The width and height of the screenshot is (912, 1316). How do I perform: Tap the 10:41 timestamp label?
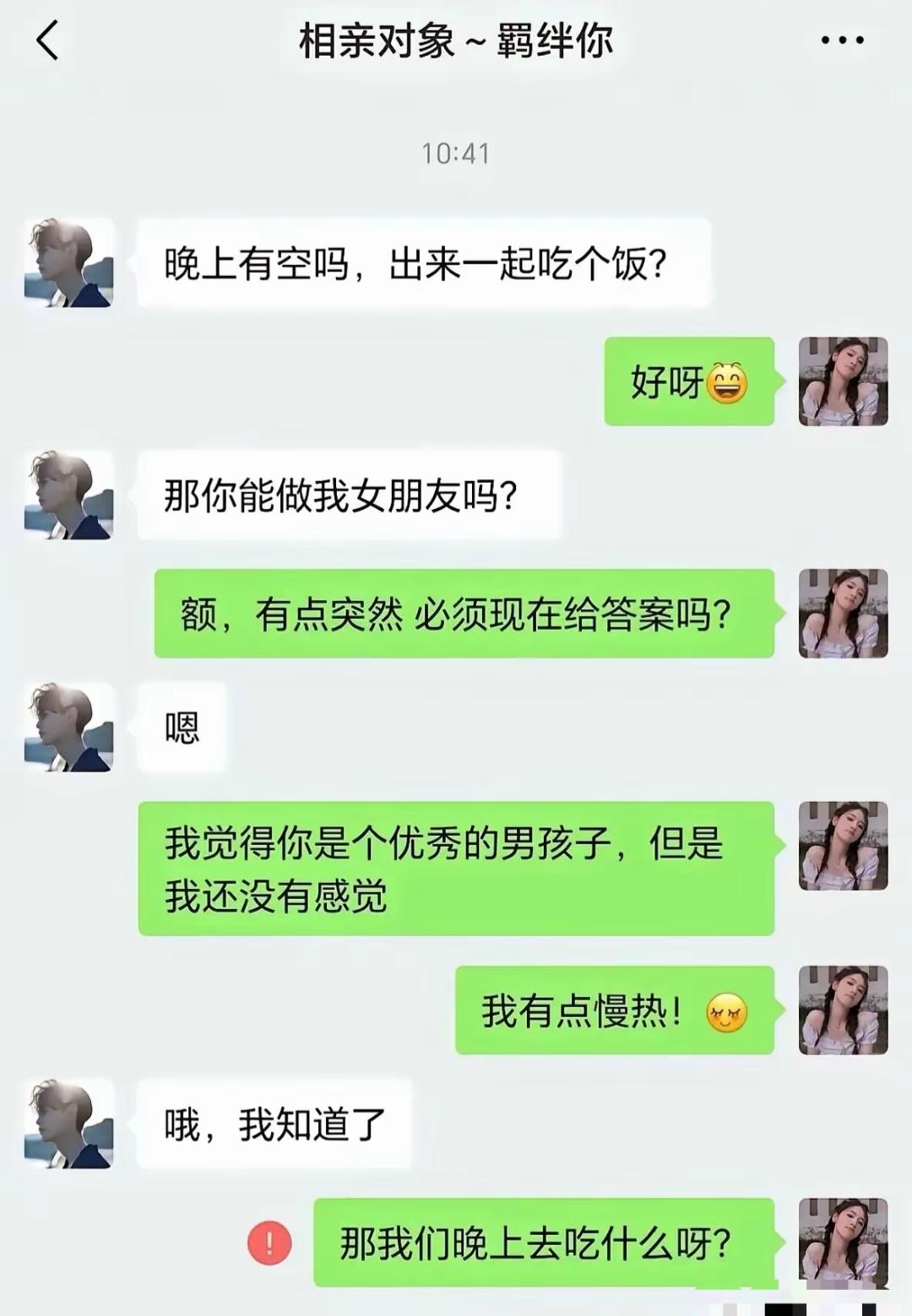point(456,154)
